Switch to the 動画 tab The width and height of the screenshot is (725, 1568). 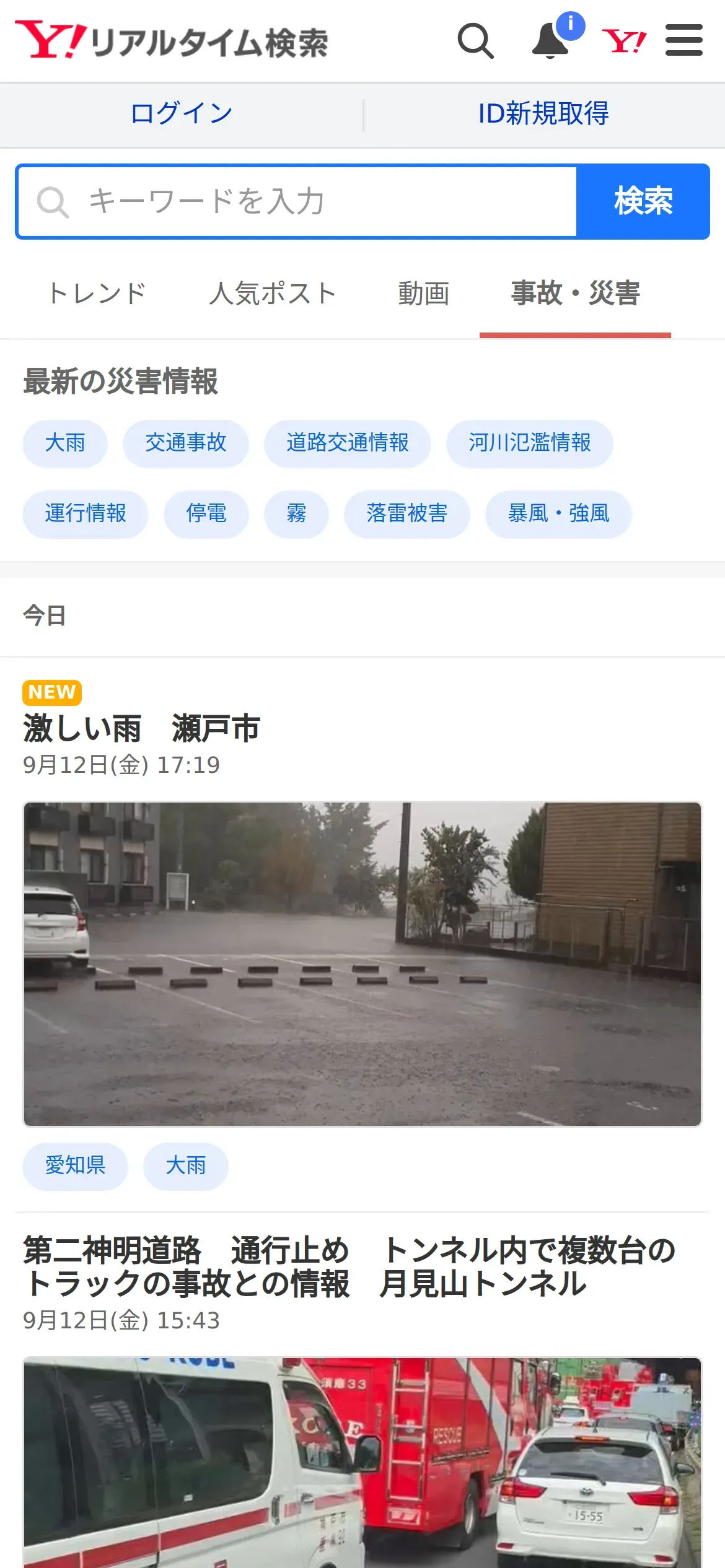pyautogui.click(x=424, y=294)
